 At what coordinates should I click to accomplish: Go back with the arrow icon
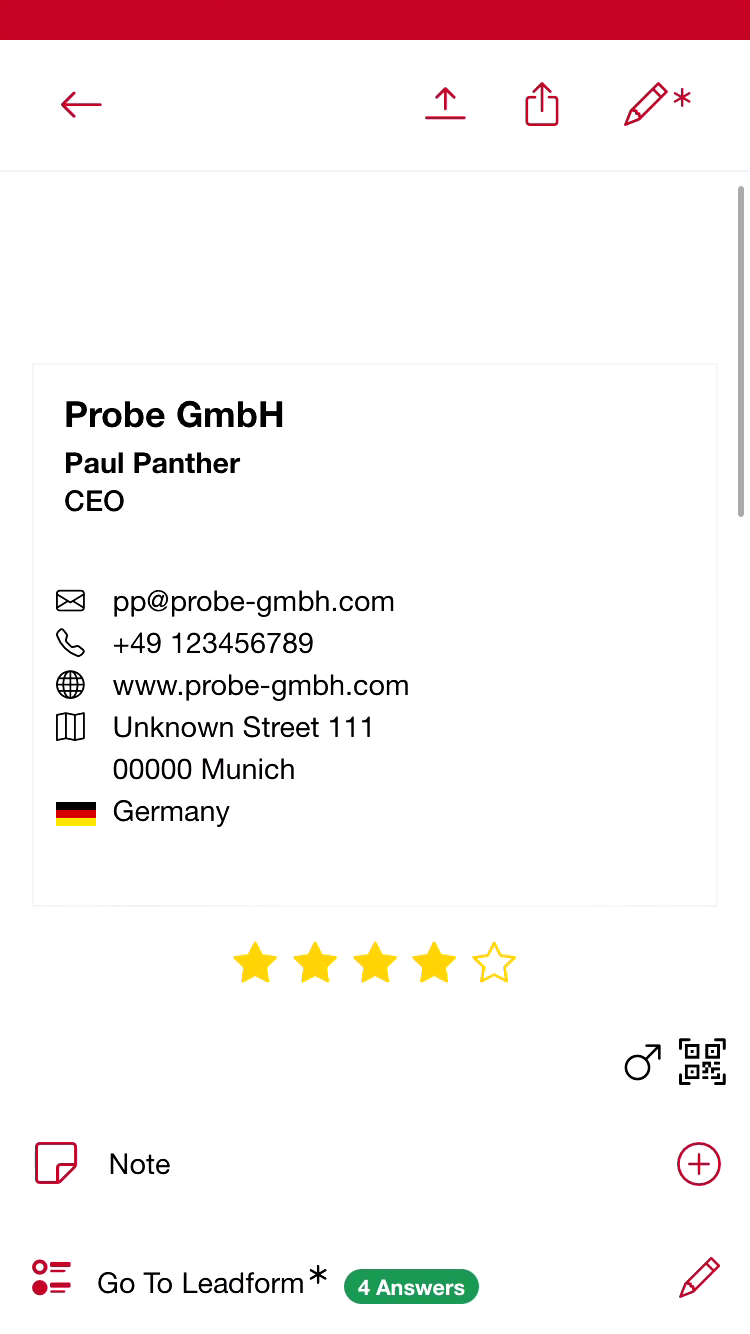81,104
